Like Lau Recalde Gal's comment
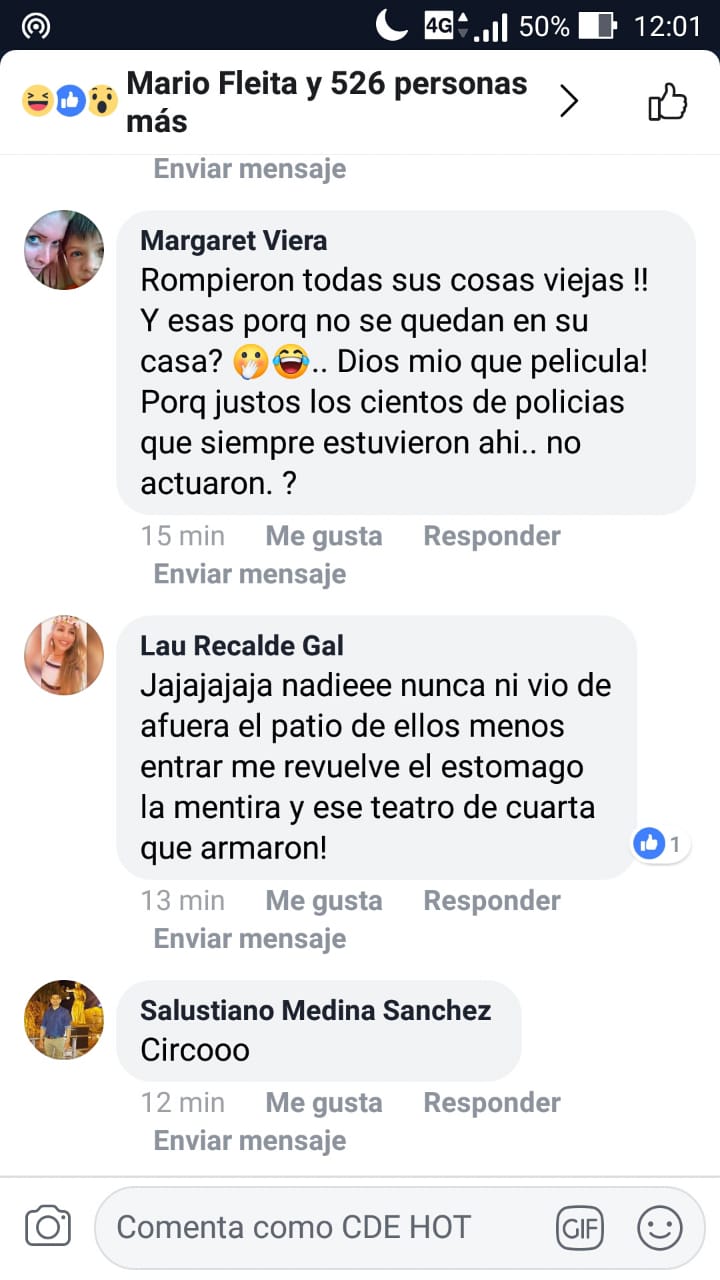 click(x=323, y=901)
